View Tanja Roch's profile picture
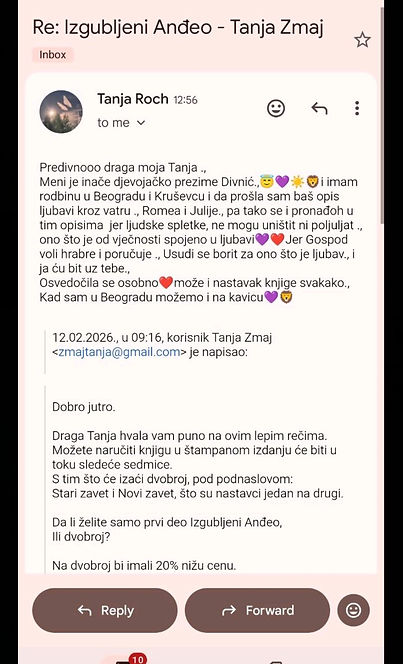Image resolution: width=403 pixels, height=664 pixels. [61, 111]
